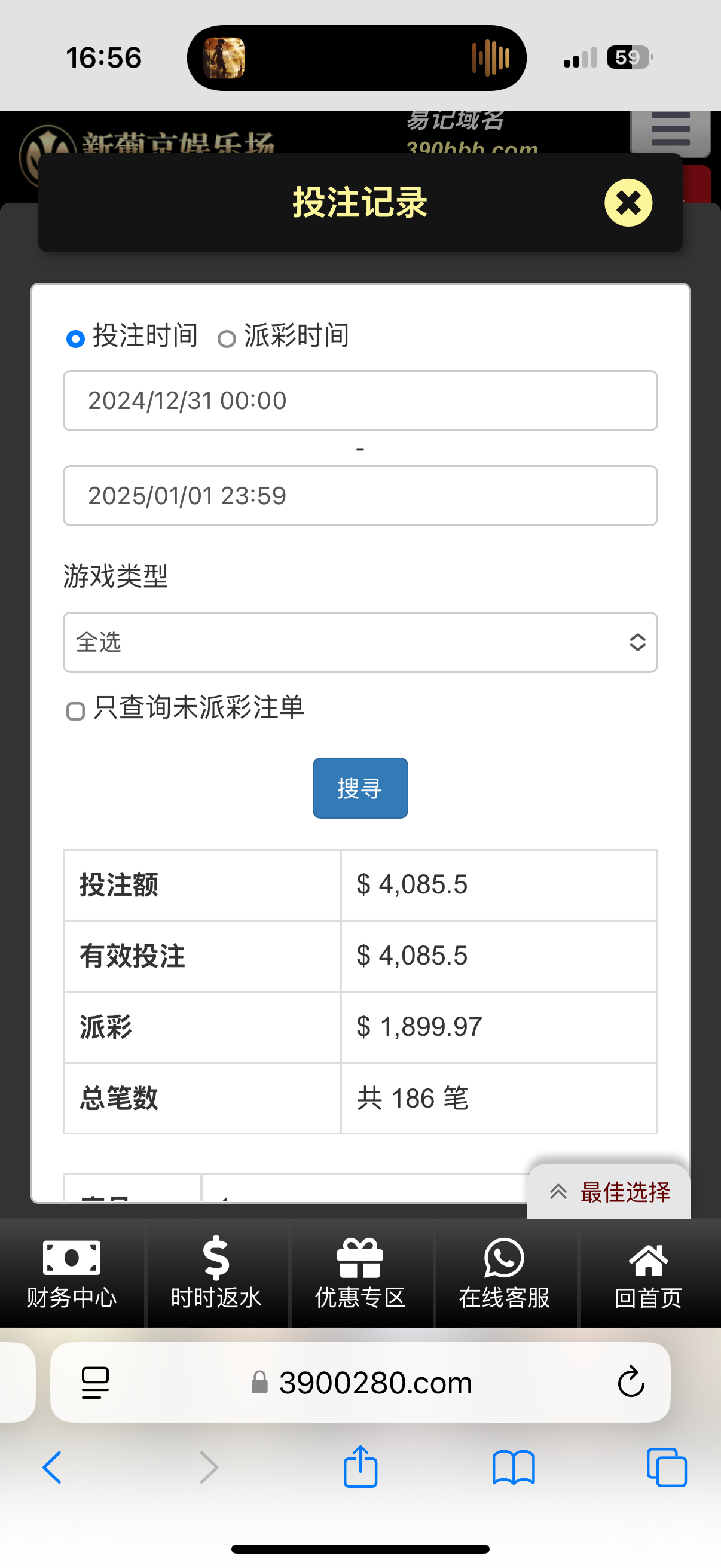Image resolution: width=721 pixels, height=1568 pixels.
Task: Check 只查询未派彩注单 checkbox
Action: [x=75, y=710]
